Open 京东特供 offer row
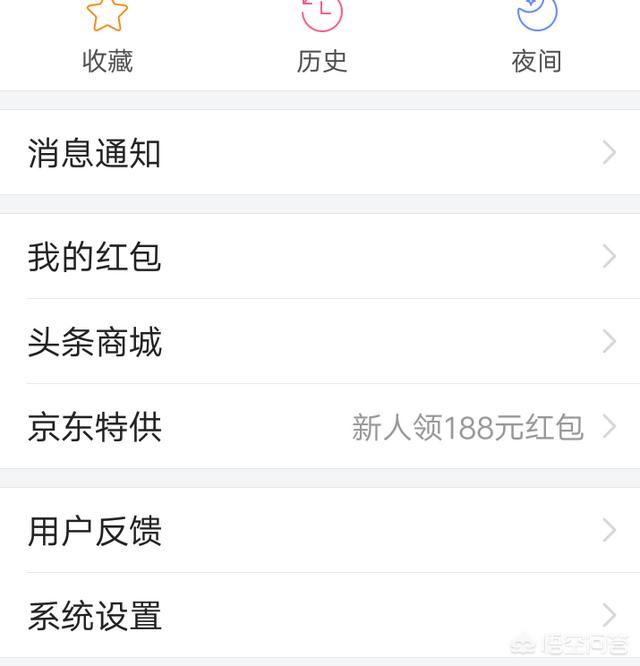640x666 pixels. click(320, 427)
